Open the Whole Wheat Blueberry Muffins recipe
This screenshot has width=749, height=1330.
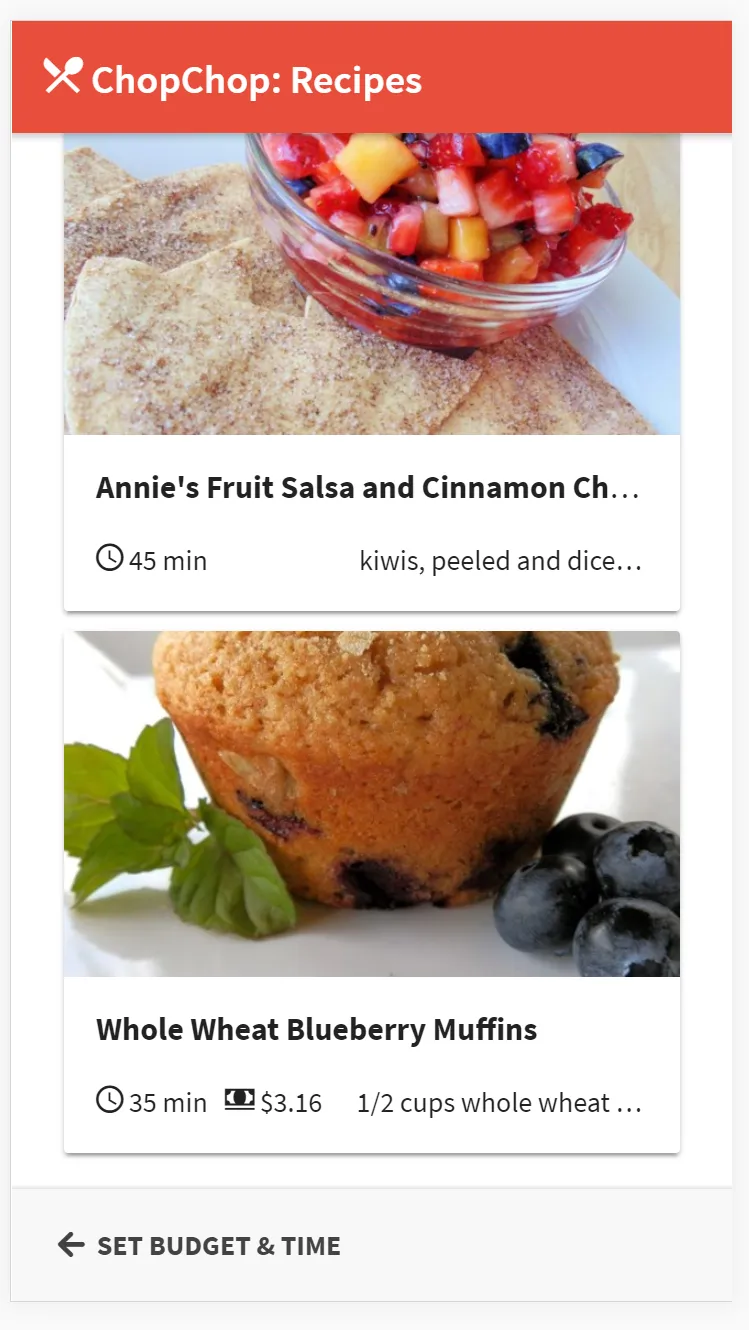tap(371, 890)
